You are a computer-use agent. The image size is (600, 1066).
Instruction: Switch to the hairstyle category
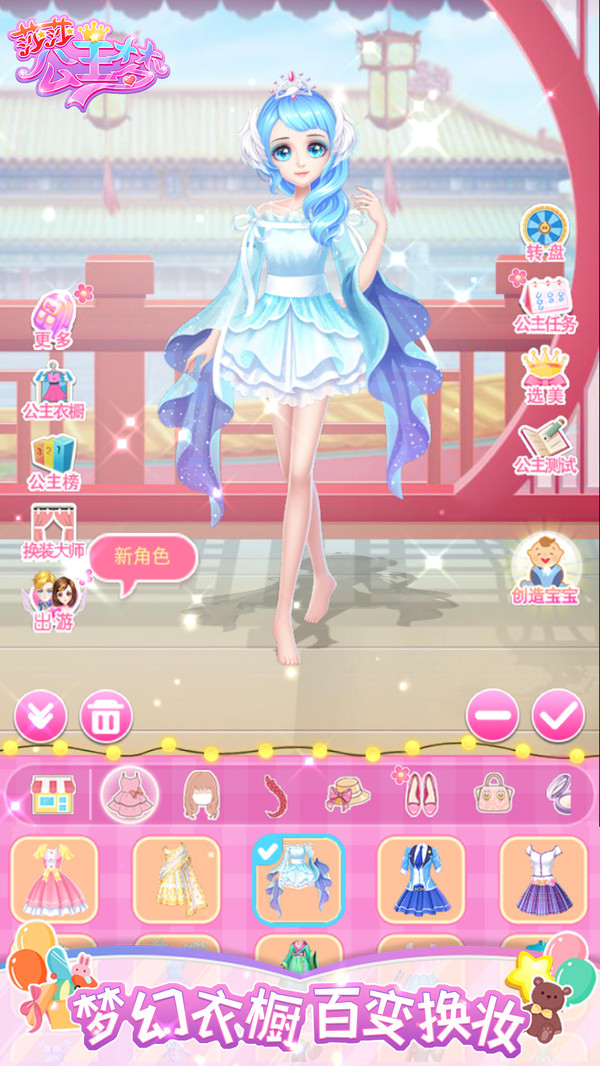pos(201,796)
